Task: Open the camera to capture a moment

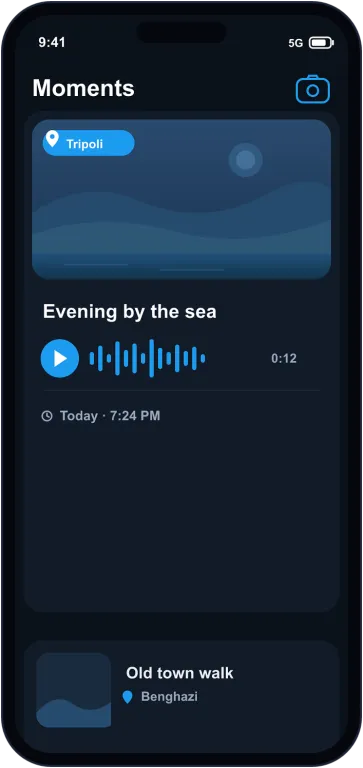Action: tap(313, 89)
